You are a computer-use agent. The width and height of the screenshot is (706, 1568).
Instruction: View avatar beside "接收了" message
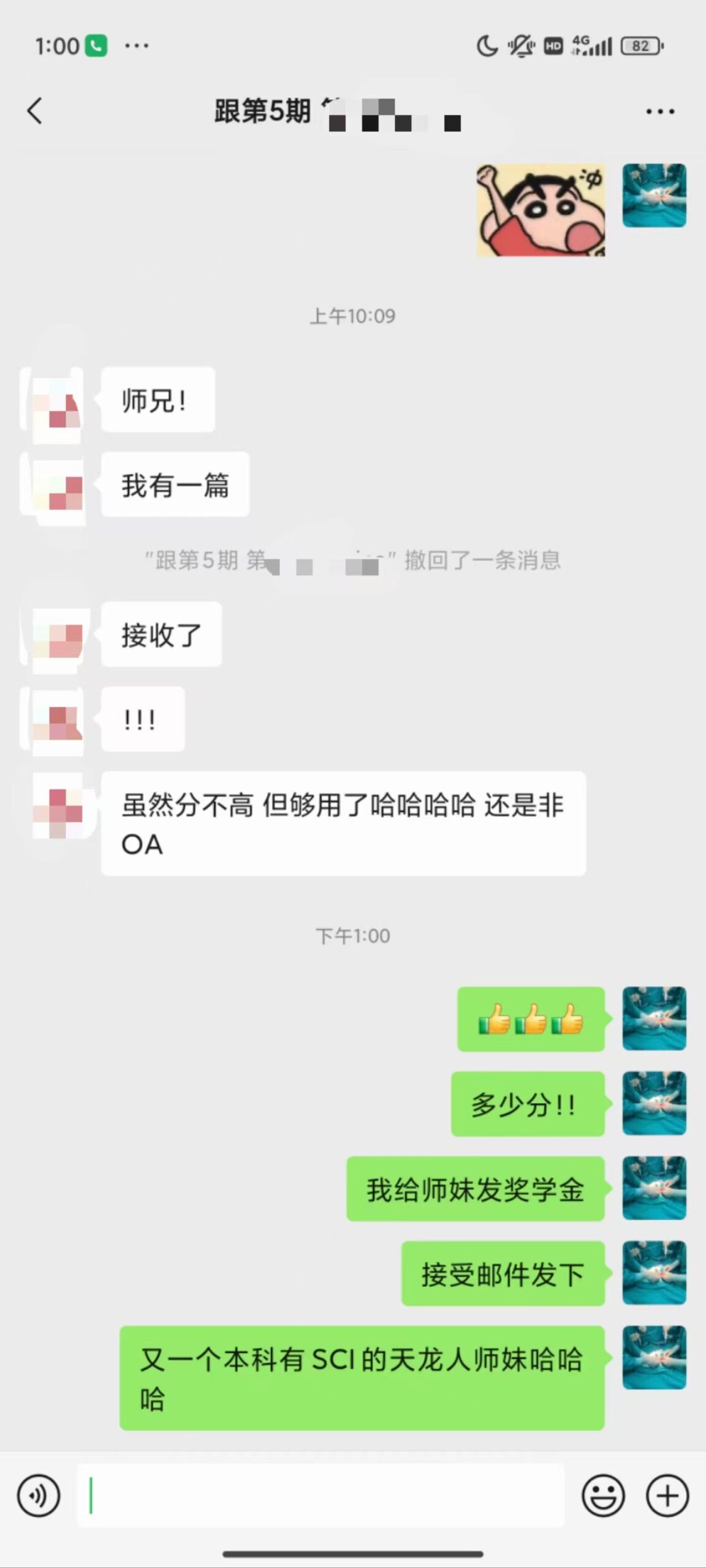[58, 637]
